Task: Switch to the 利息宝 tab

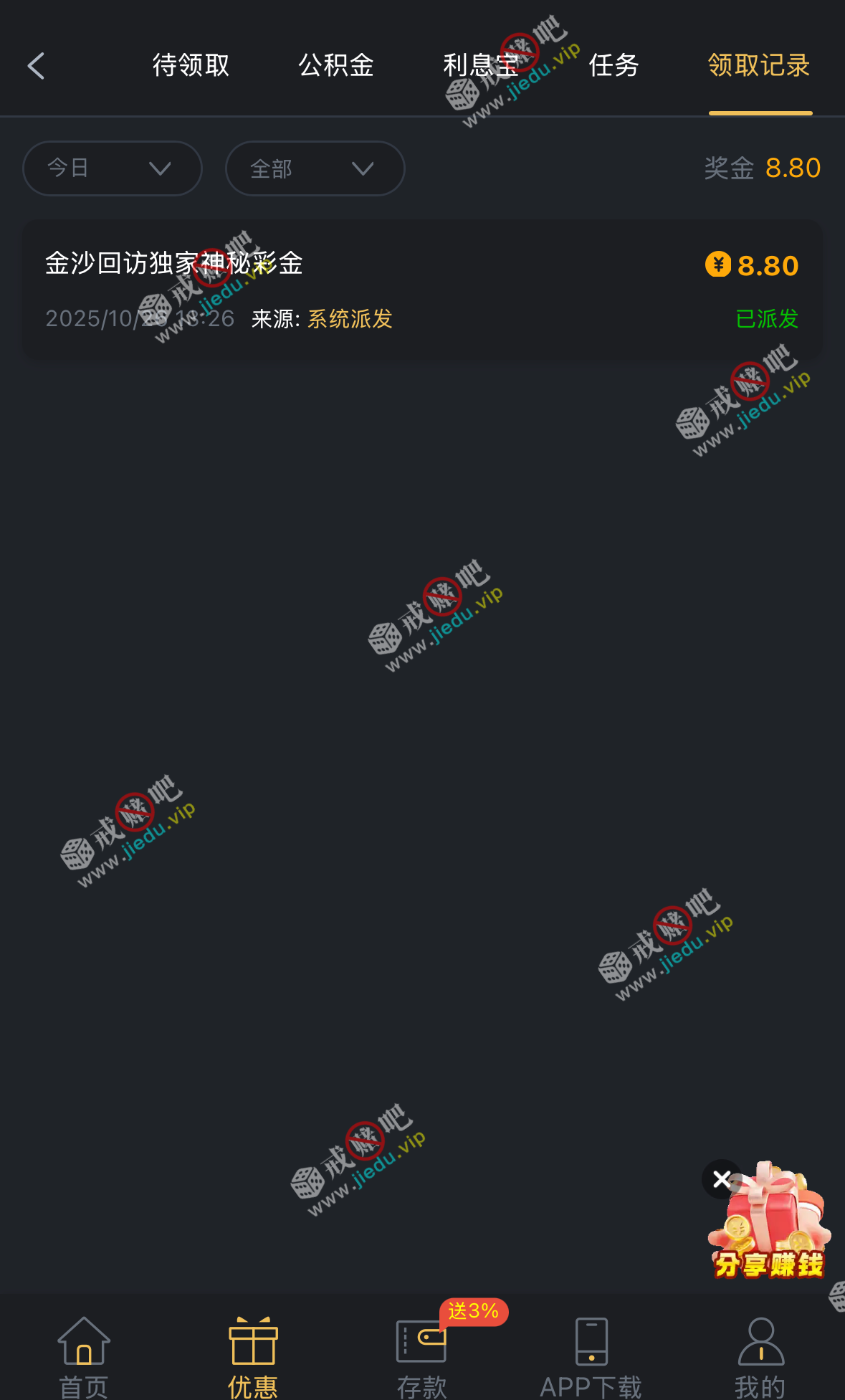Action: 480,66
